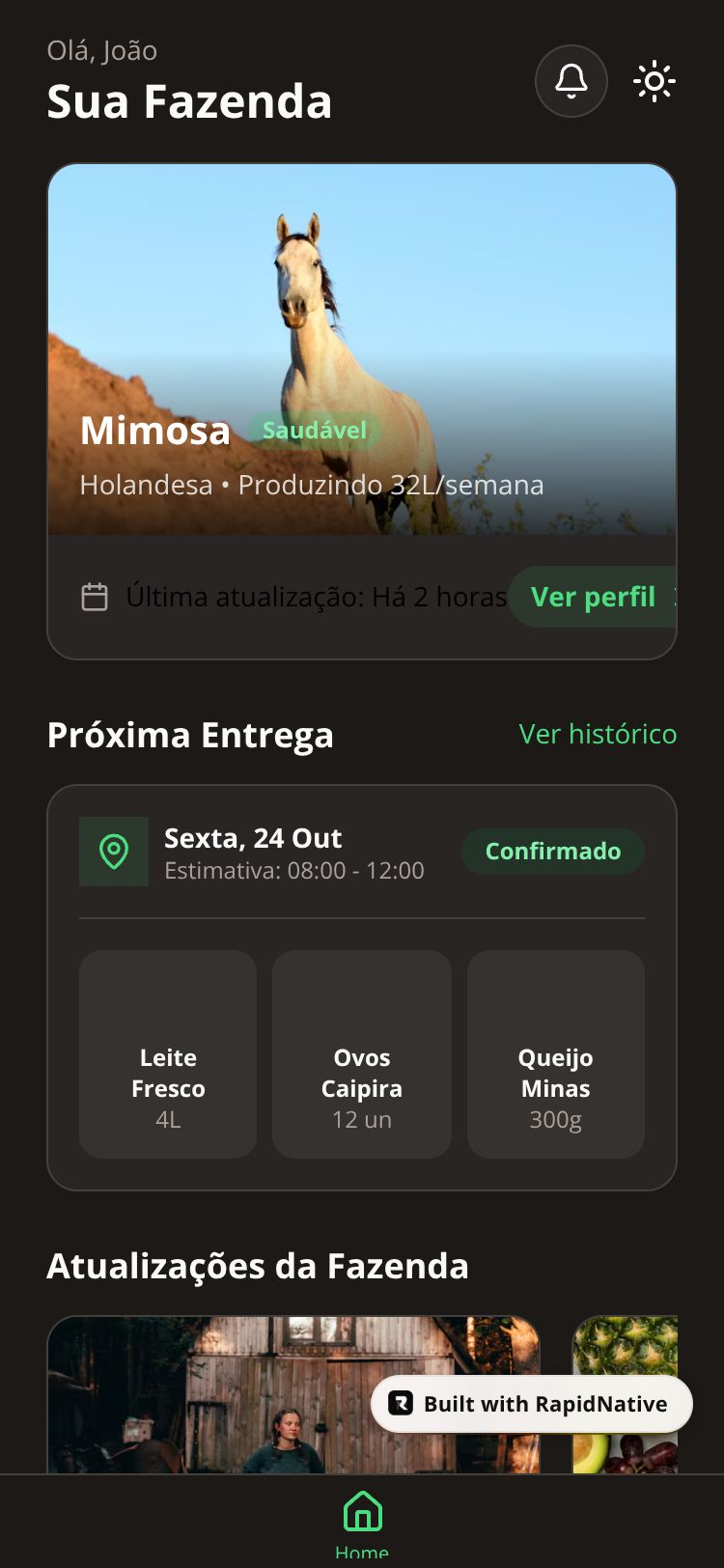Select the Leite Fresco item
The width and height of the screenshot is (724, 1568).
[168, 1054]
